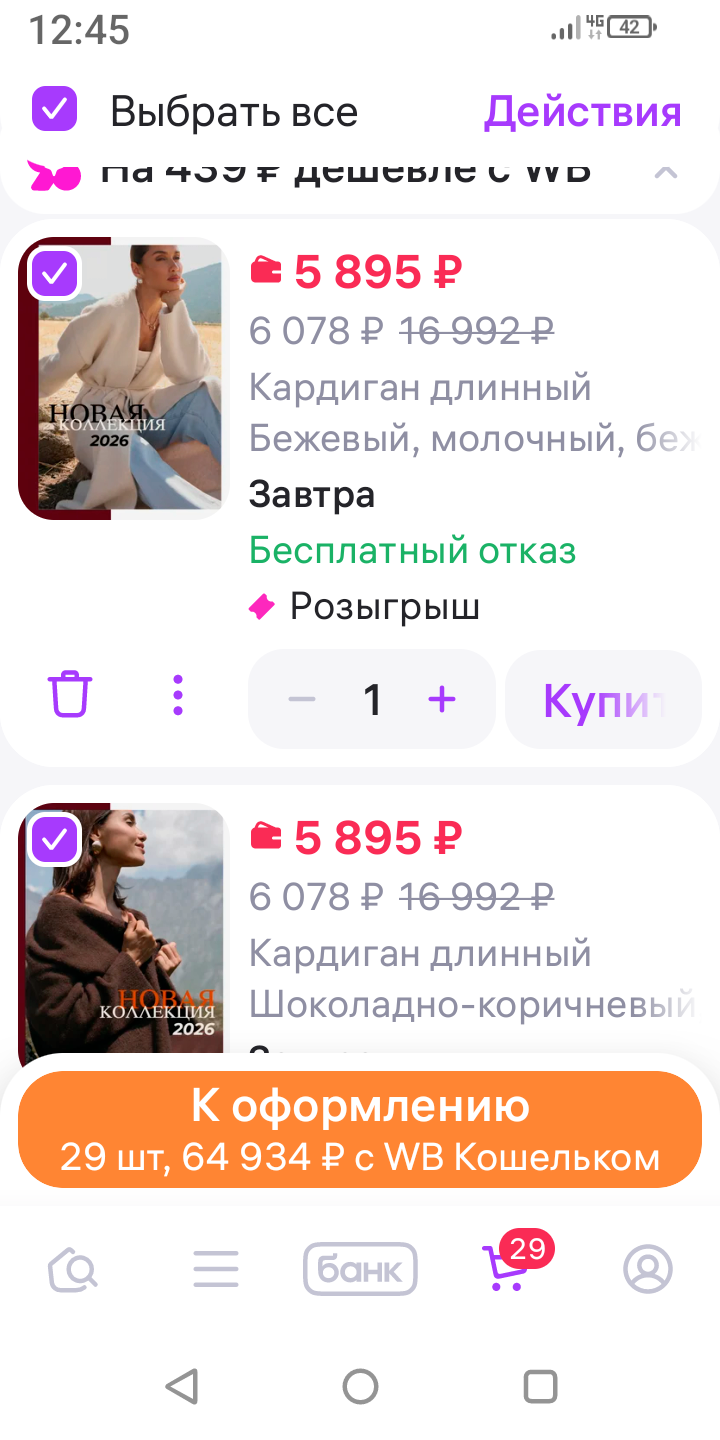Decrease quantity of the beige cardigan
Image resolution: width=720 pixels, height=1440 pixels.
tap(301, 699)
